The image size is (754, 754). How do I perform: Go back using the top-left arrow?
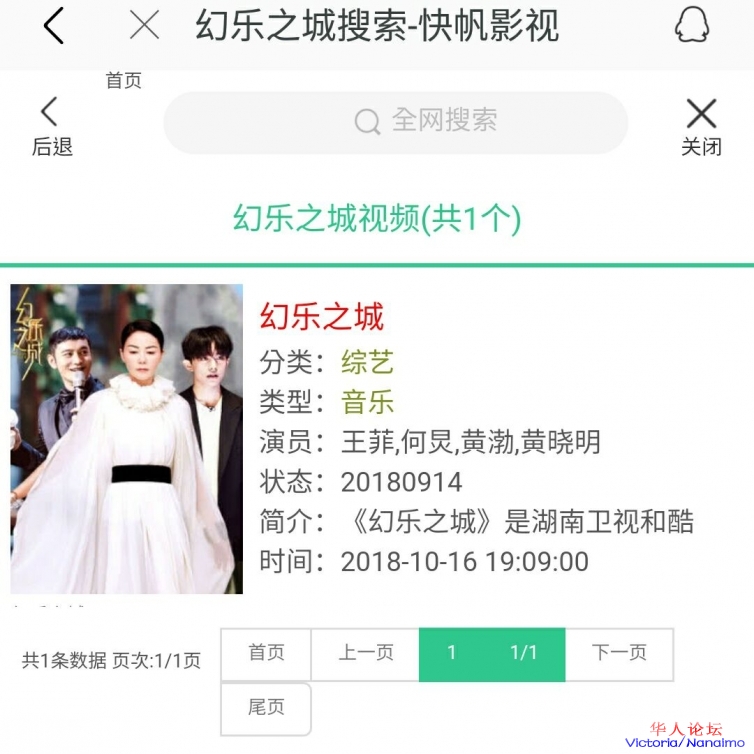[54, 26]
